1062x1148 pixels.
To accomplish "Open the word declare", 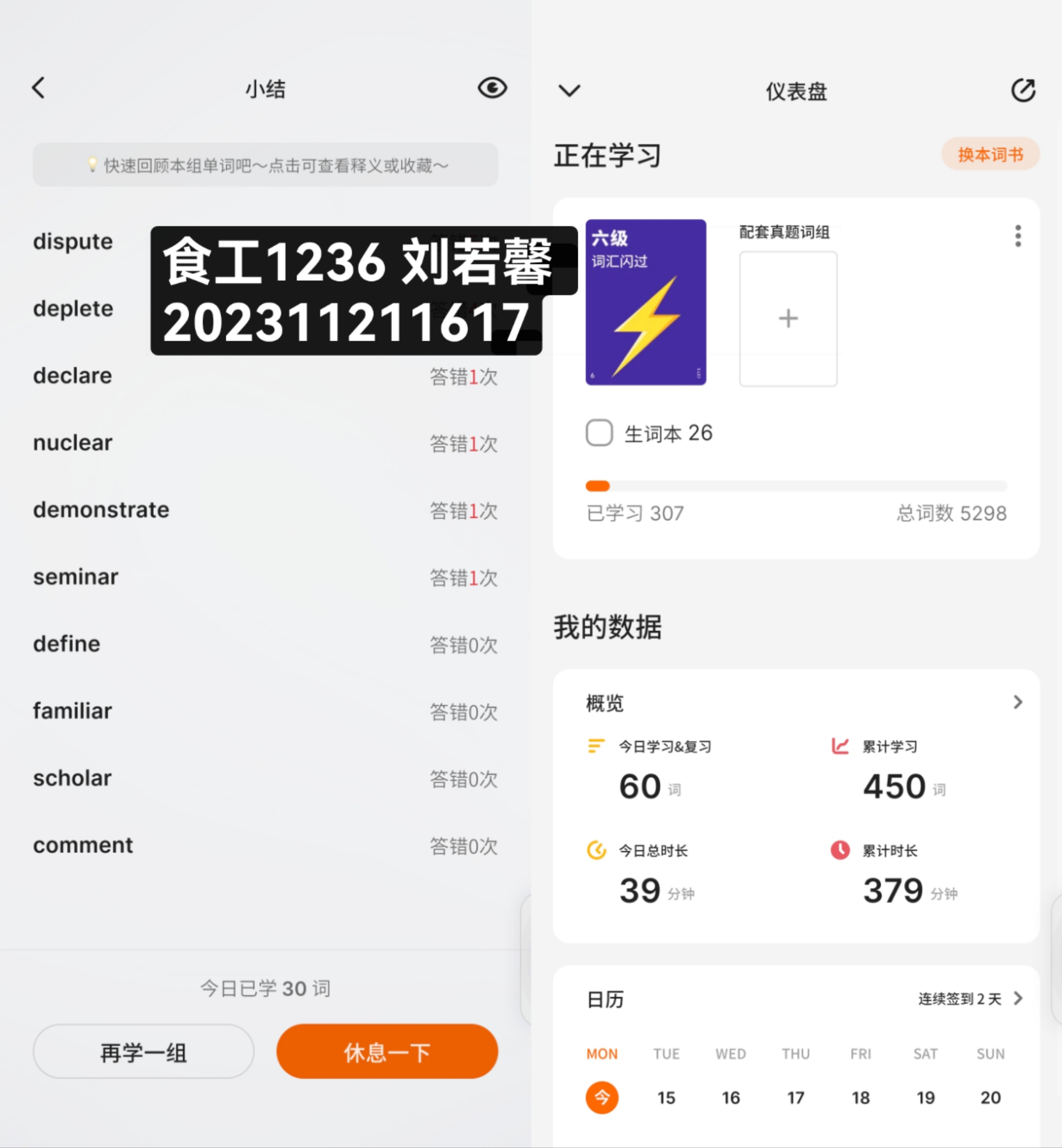I will [x=265, y=376].
